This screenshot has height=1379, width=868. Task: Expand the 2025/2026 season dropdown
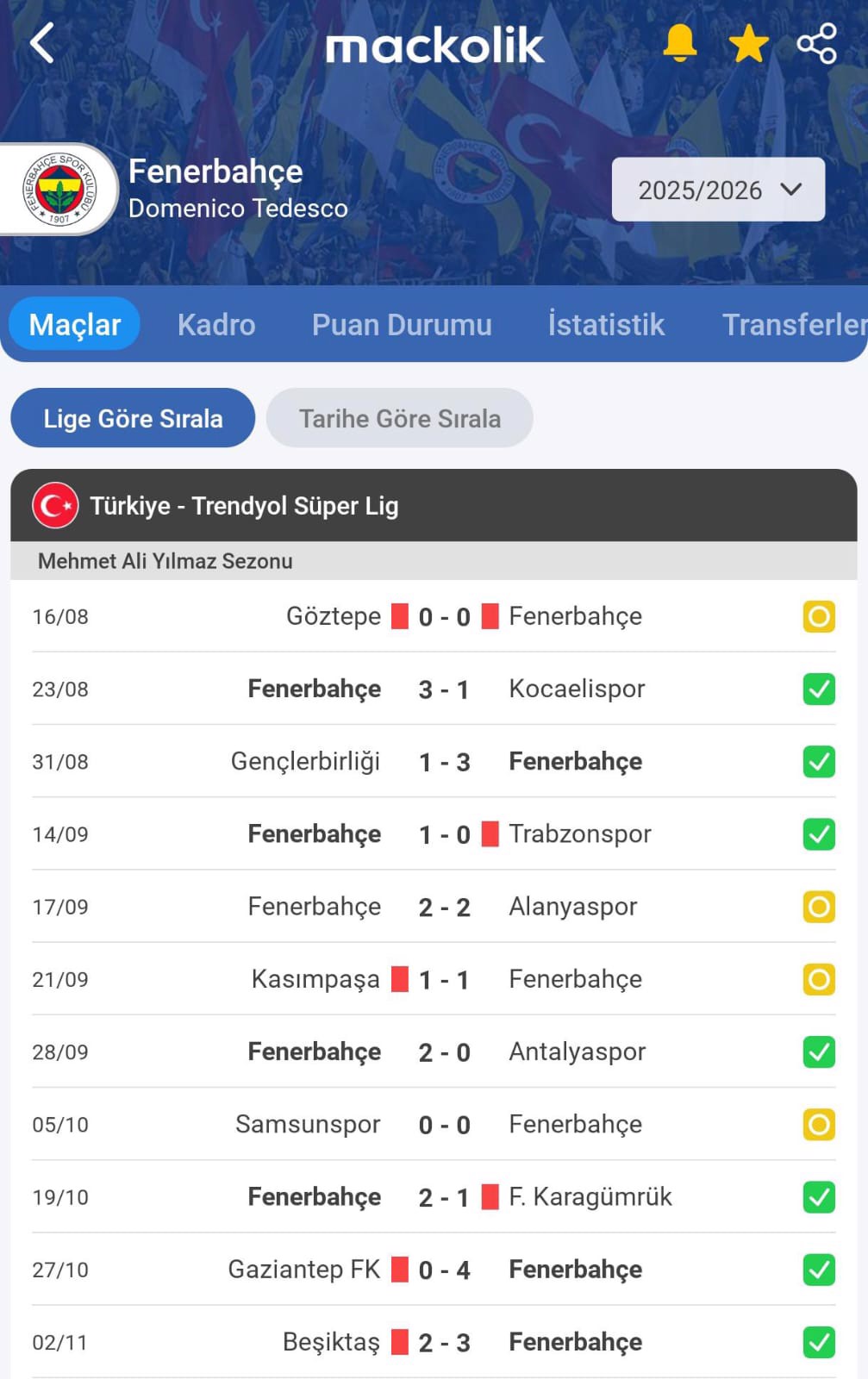point(717,190)
